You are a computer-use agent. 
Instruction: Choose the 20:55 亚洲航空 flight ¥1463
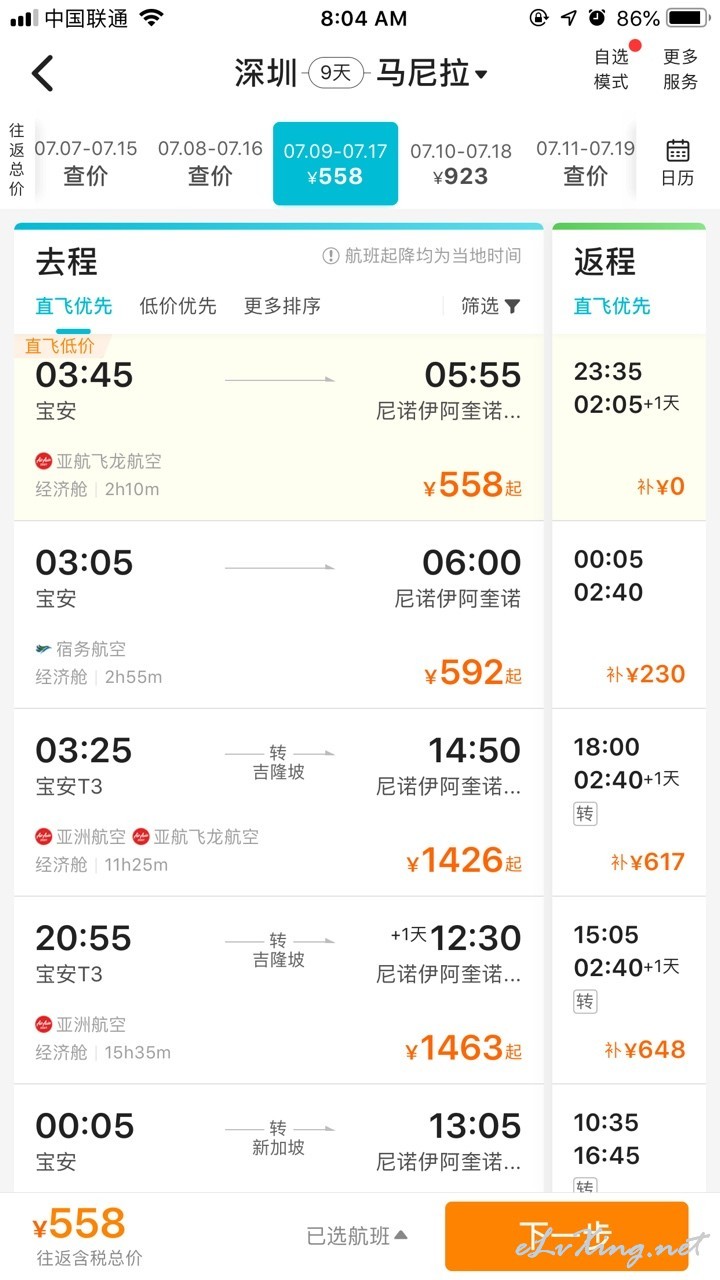279,991
